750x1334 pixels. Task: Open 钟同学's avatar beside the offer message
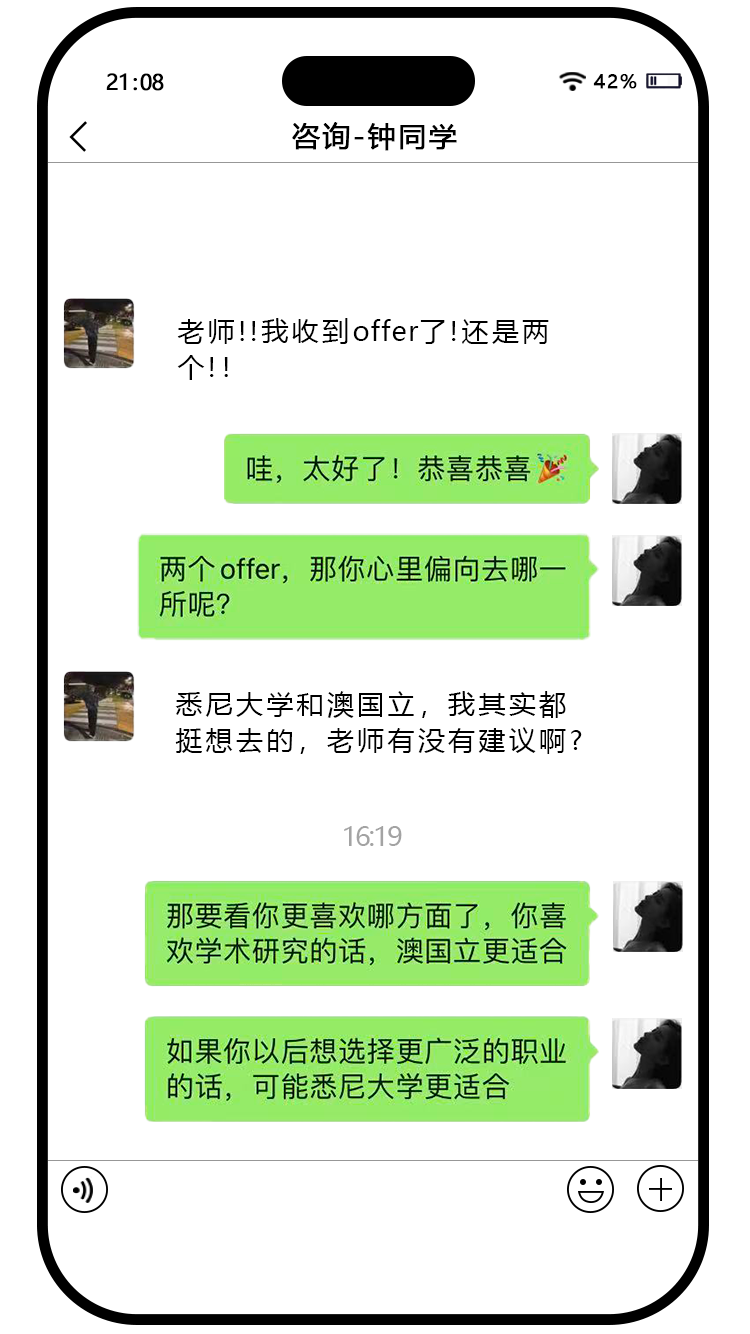(99, 333)
